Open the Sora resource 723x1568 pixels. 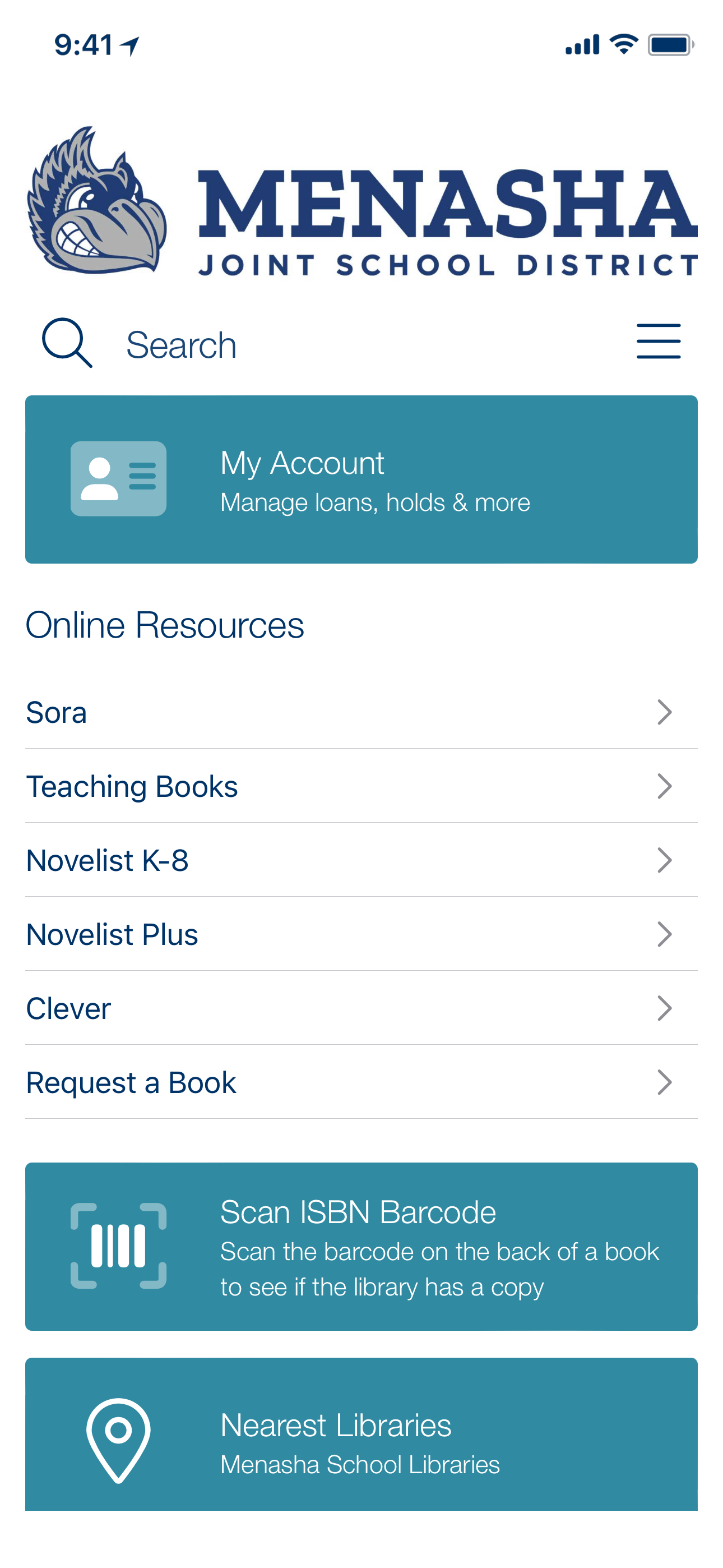click(x=361, y=712)
